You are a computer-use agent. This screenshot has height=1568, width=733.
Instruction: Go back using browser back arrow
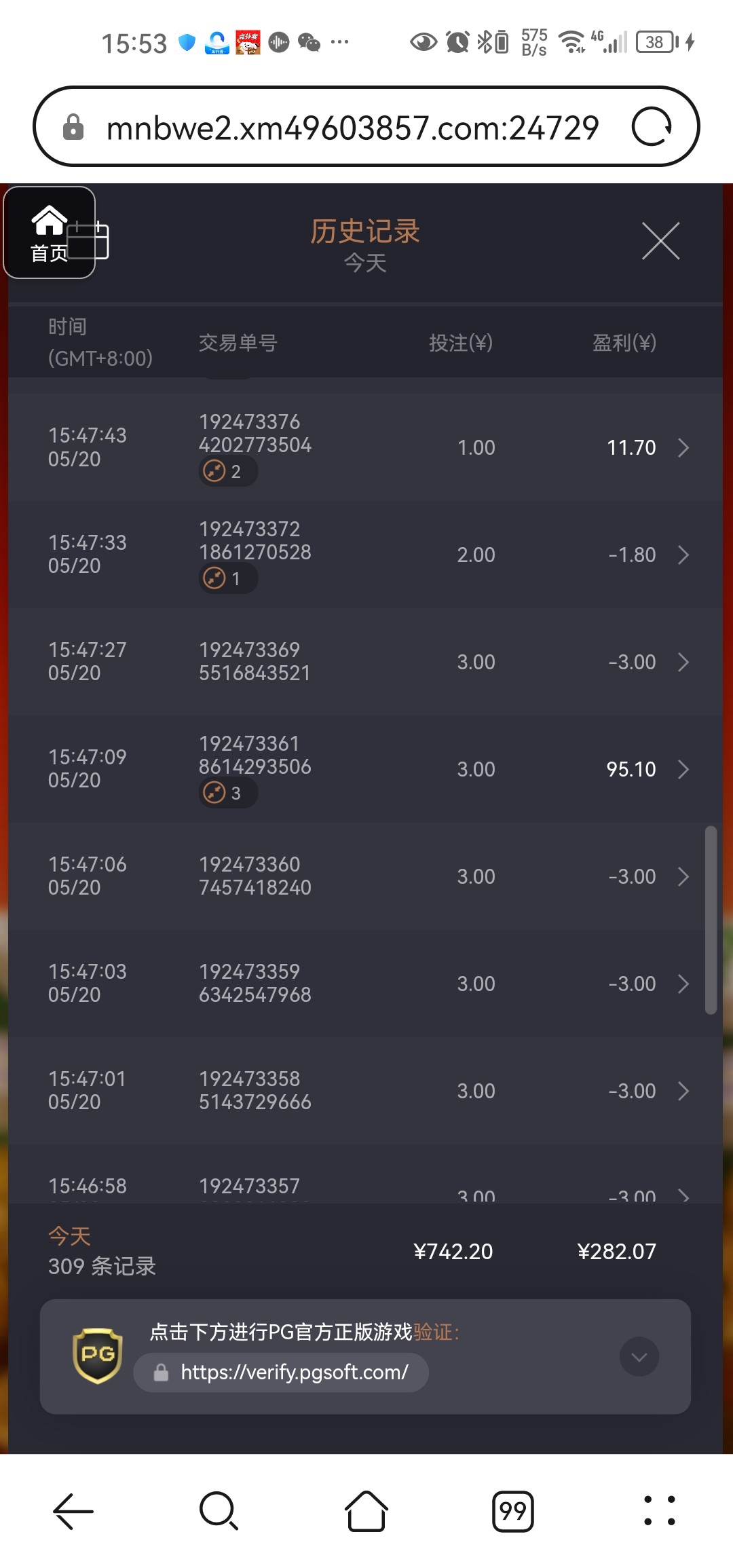73,1511
